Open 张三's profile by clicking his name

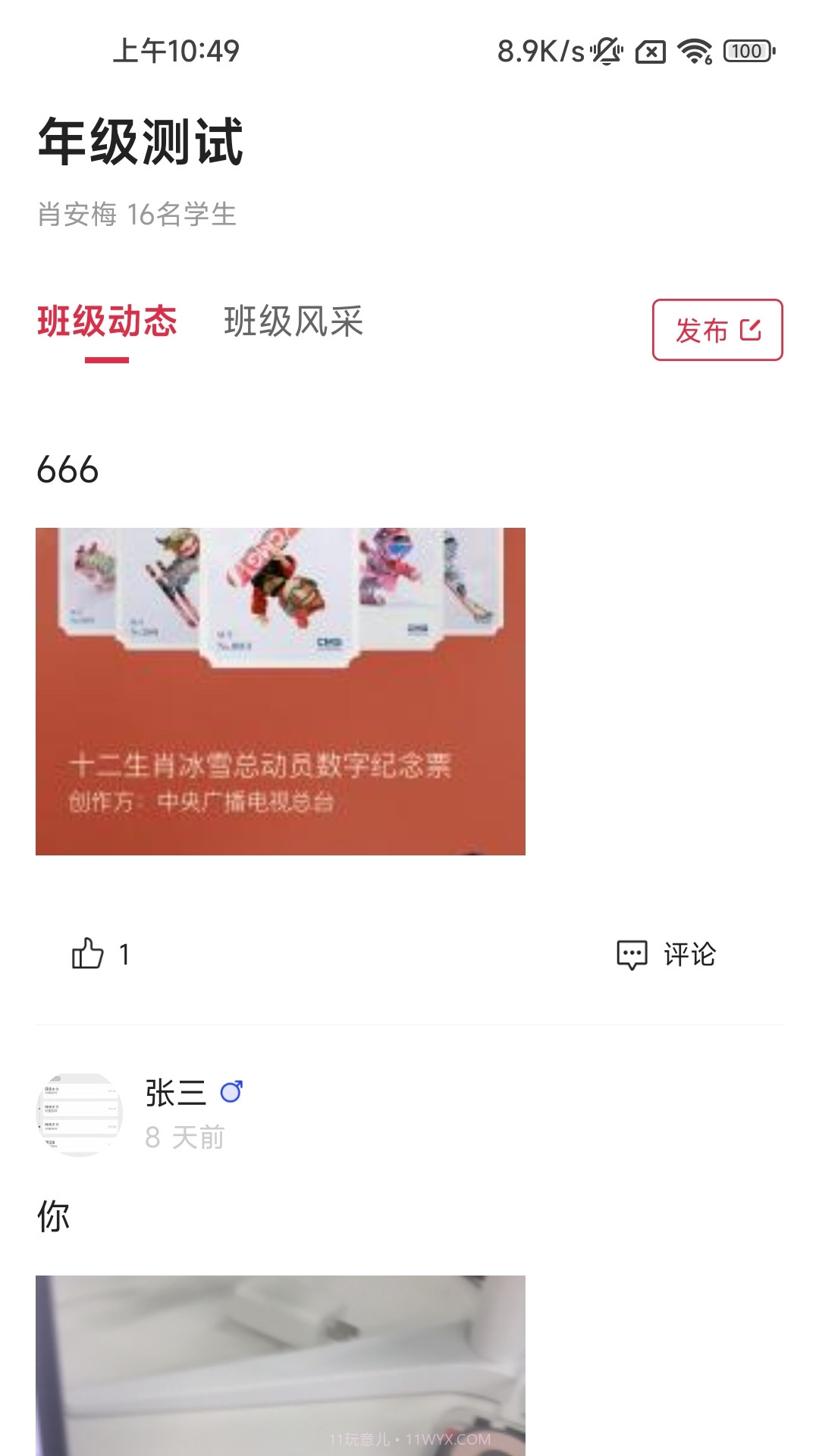tap(174, 1092)
